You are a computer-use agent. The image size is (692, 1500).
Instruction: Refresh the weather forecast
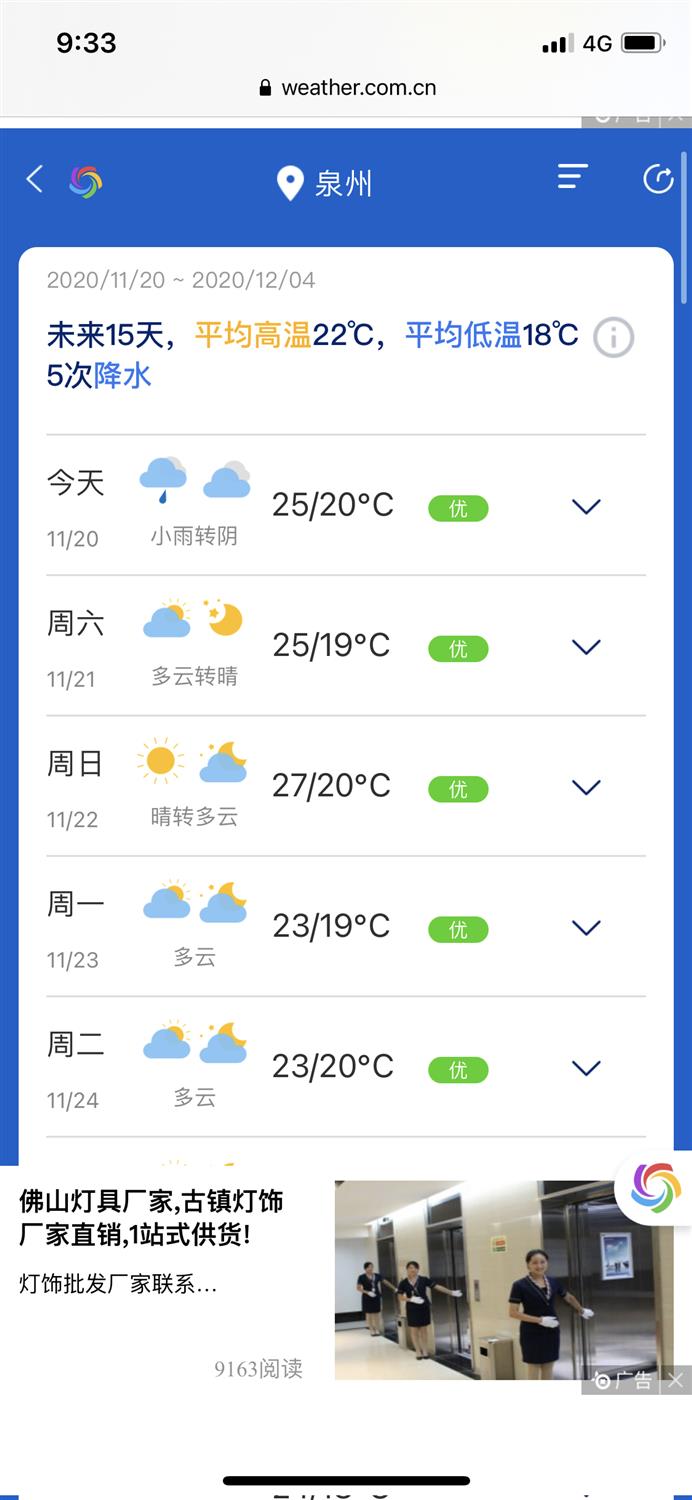click(x=658, y=179)
